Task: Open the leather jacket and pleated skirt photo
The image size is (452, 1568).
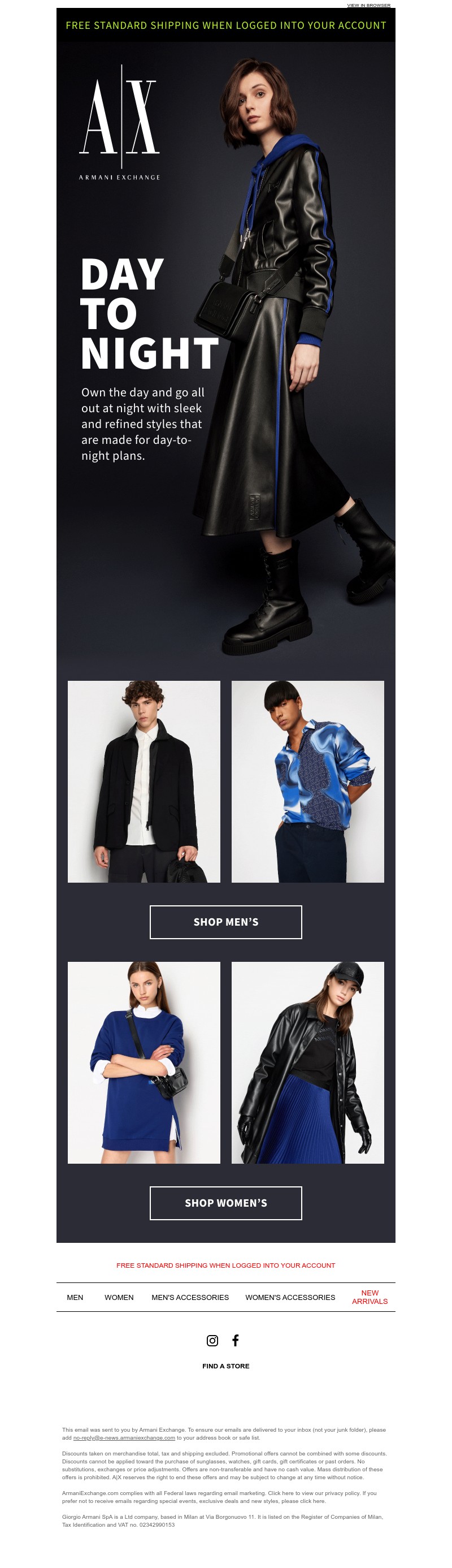Action: click(x=308, y=1062)
